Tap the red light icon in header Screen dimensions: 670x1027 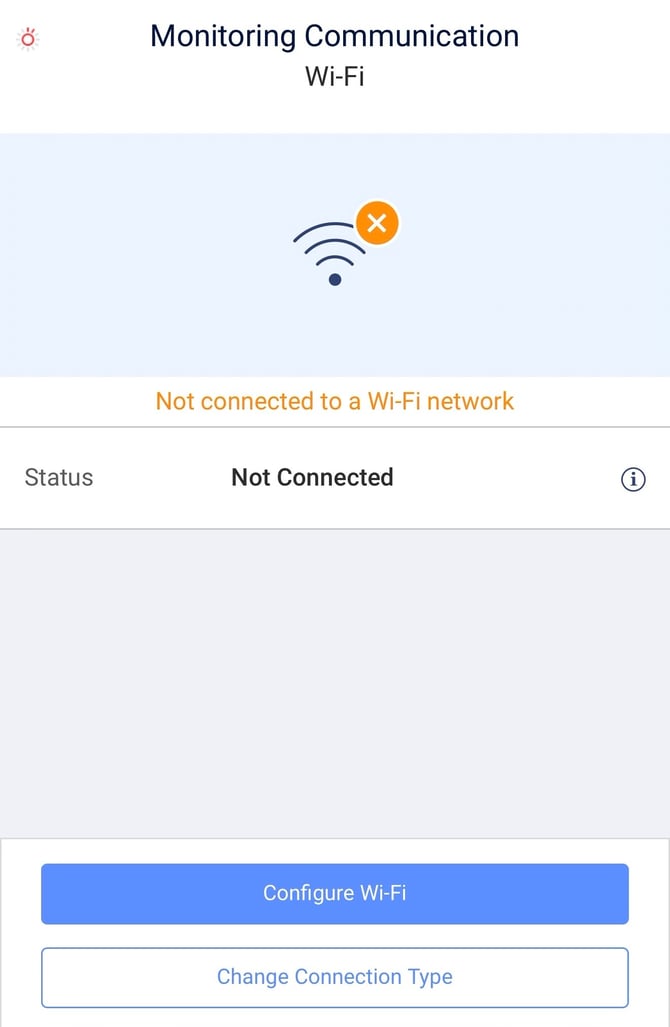pos(28,40)
